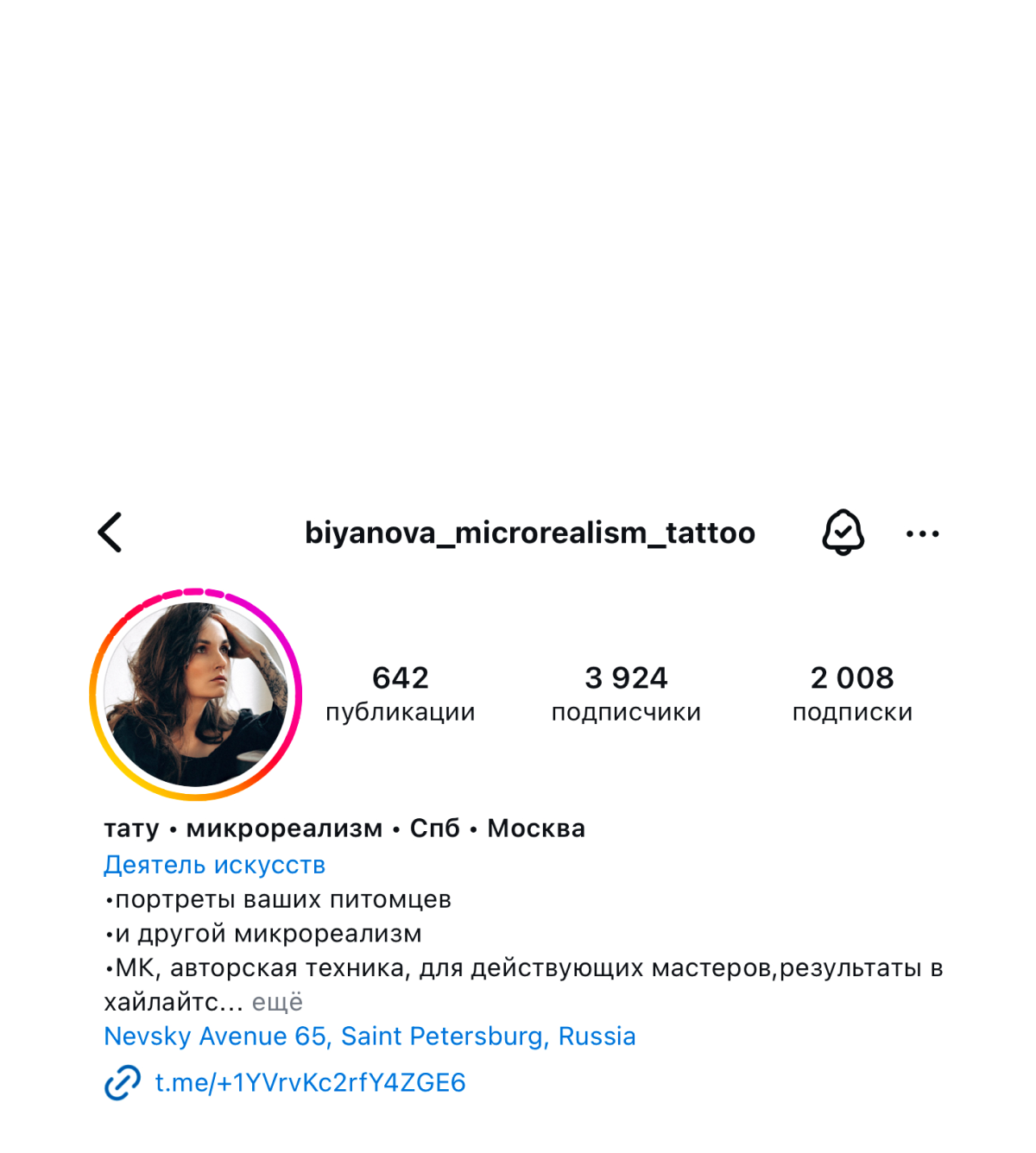Go back using the arrow
Screen dimensions: 1036x1153
pos(111,532)
